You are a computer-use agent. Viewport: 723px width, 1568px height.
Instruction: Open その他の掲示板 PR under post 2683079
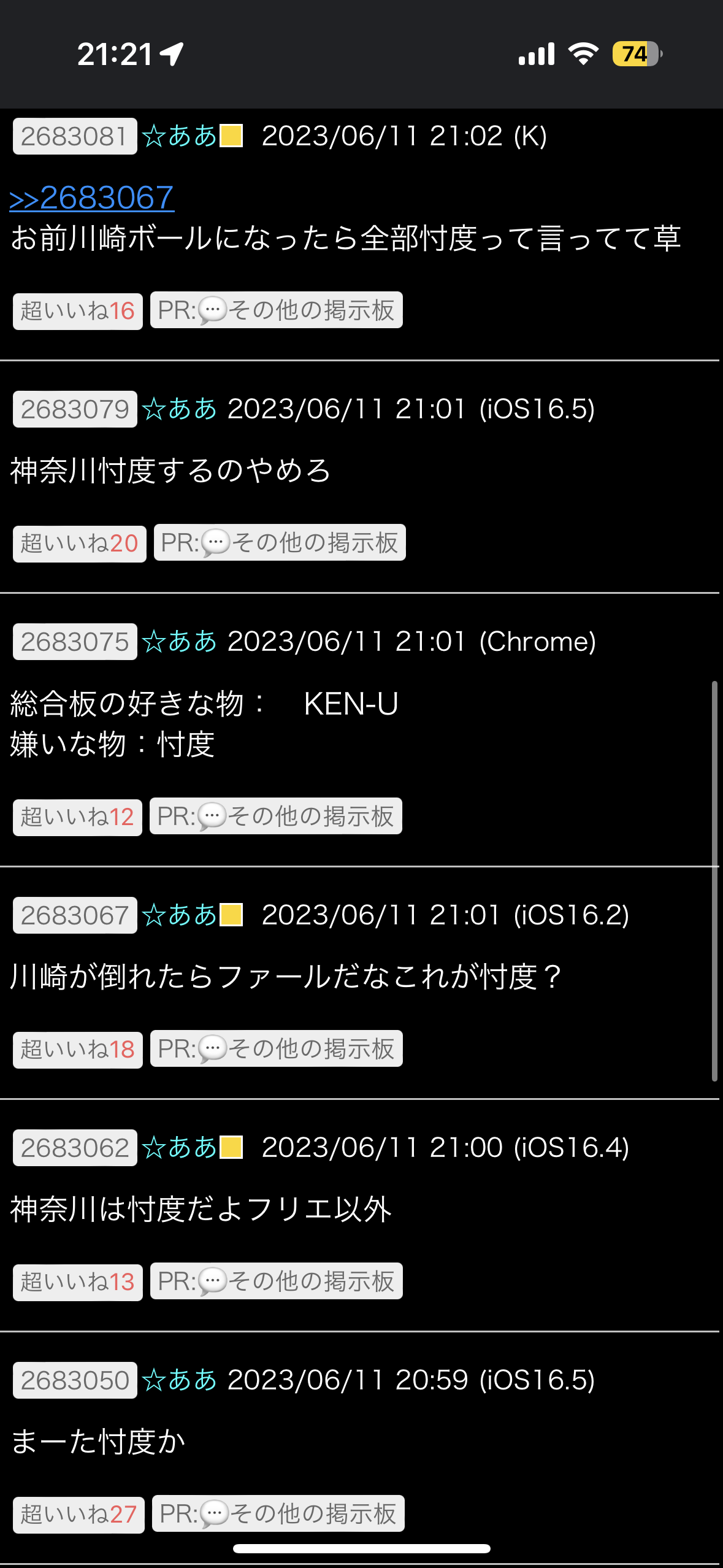pyautogui.click(x=280, y=543)
